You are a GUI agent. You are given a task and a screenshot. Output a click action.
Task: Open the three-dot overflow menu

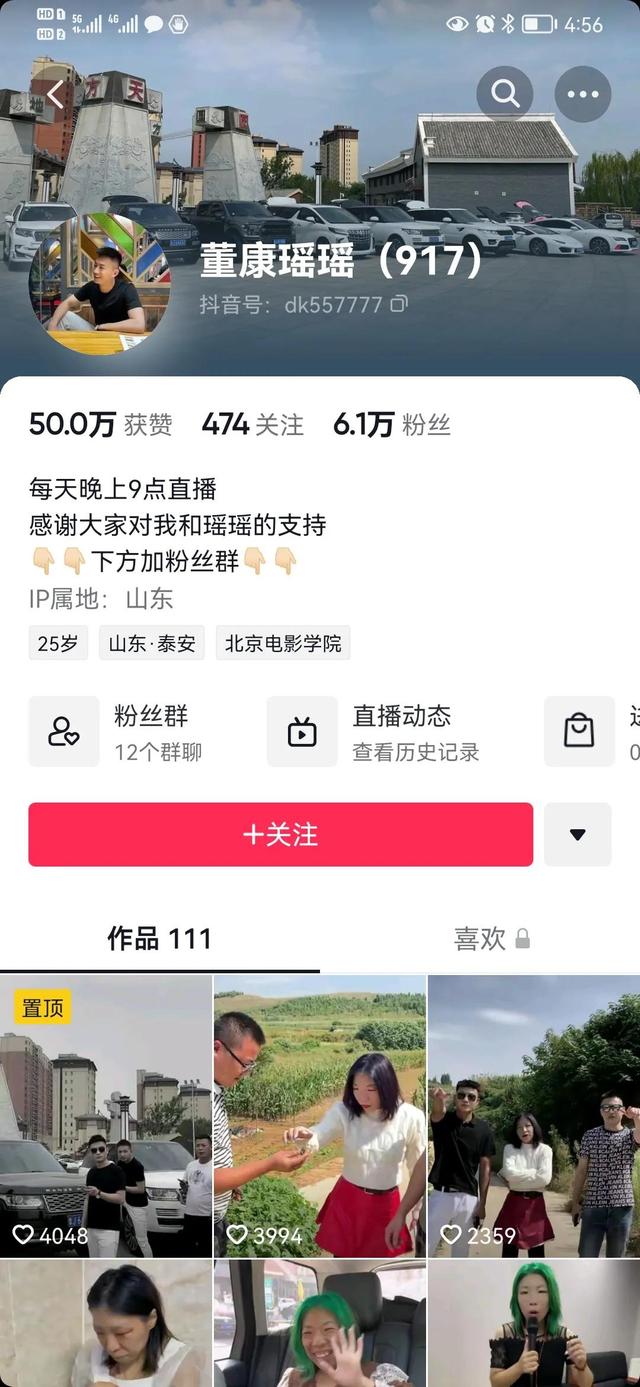[582, 94]
